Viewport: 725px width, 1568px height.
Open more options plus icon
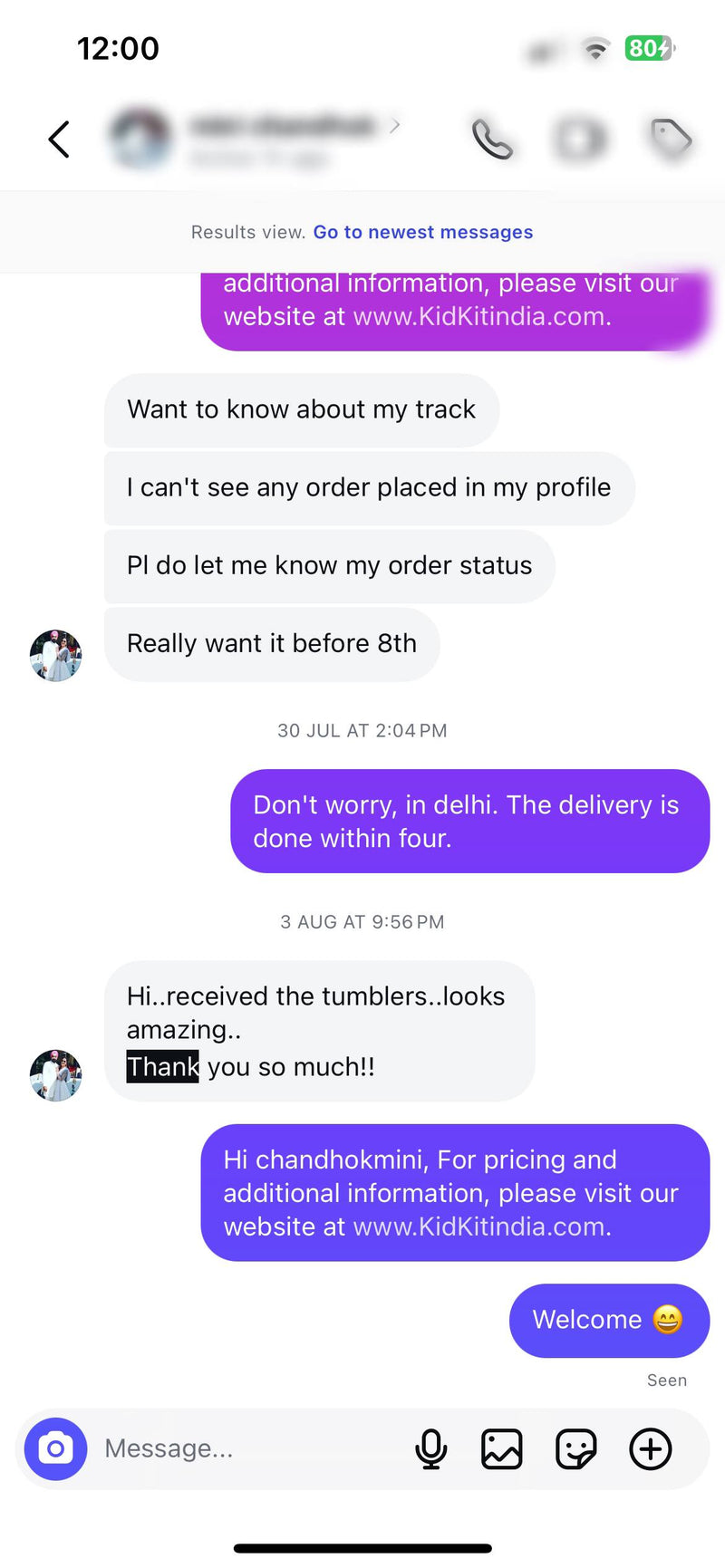pos(650,1448)
